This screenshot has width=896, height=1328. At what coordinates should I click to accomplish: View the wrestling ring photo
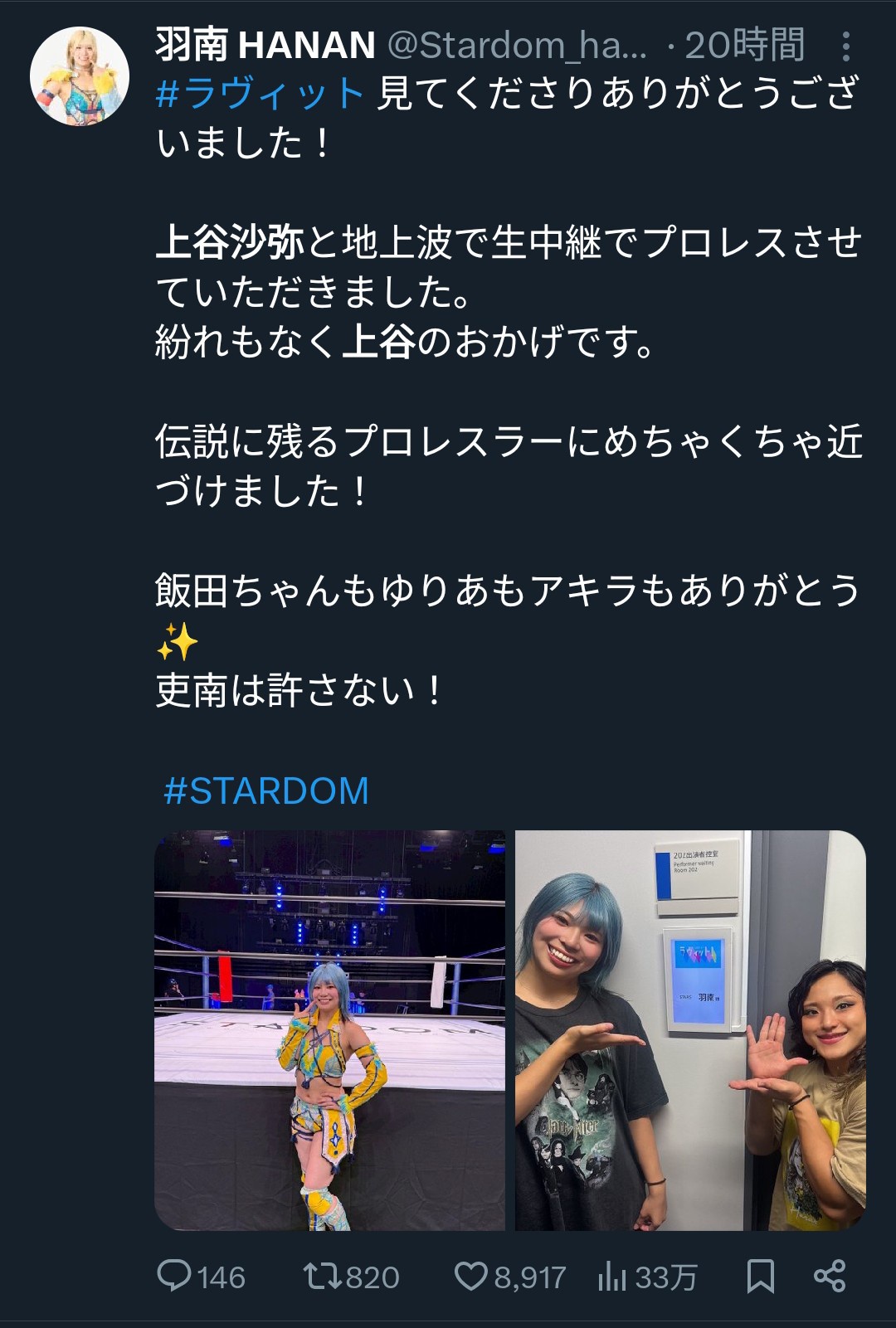[329, 1029]
